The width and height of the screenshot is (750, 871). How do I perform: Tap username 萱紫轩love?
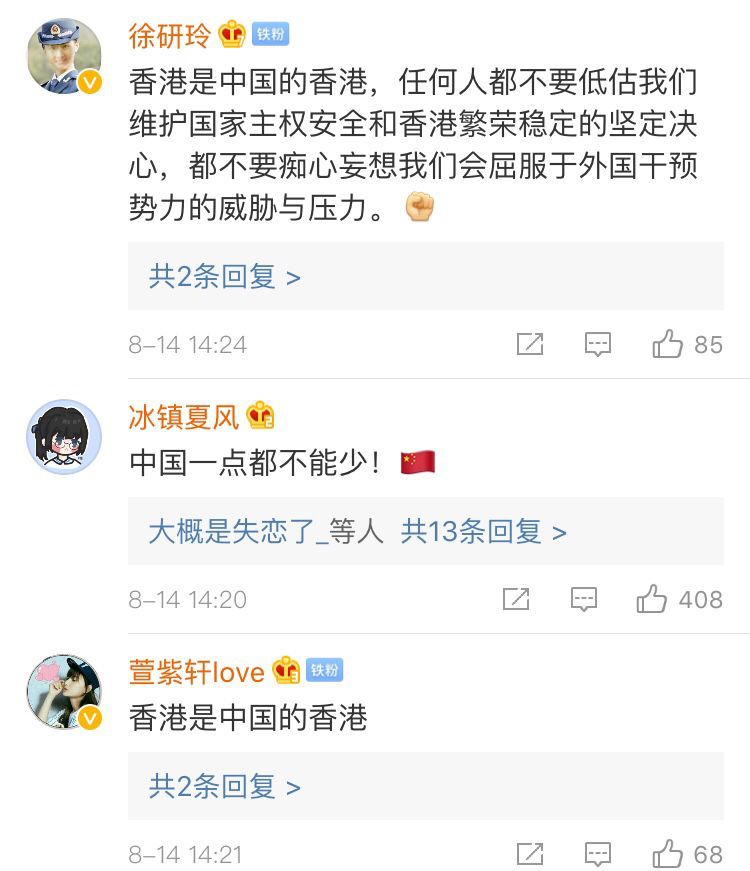point(196,671)
